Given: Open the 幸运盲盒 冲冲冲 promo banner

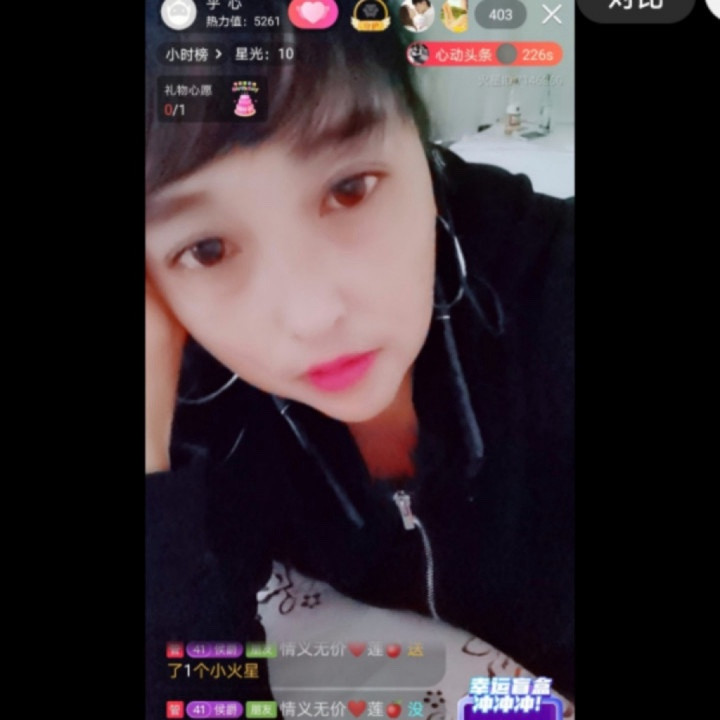Looking at the screenshot, I should 511,698.
